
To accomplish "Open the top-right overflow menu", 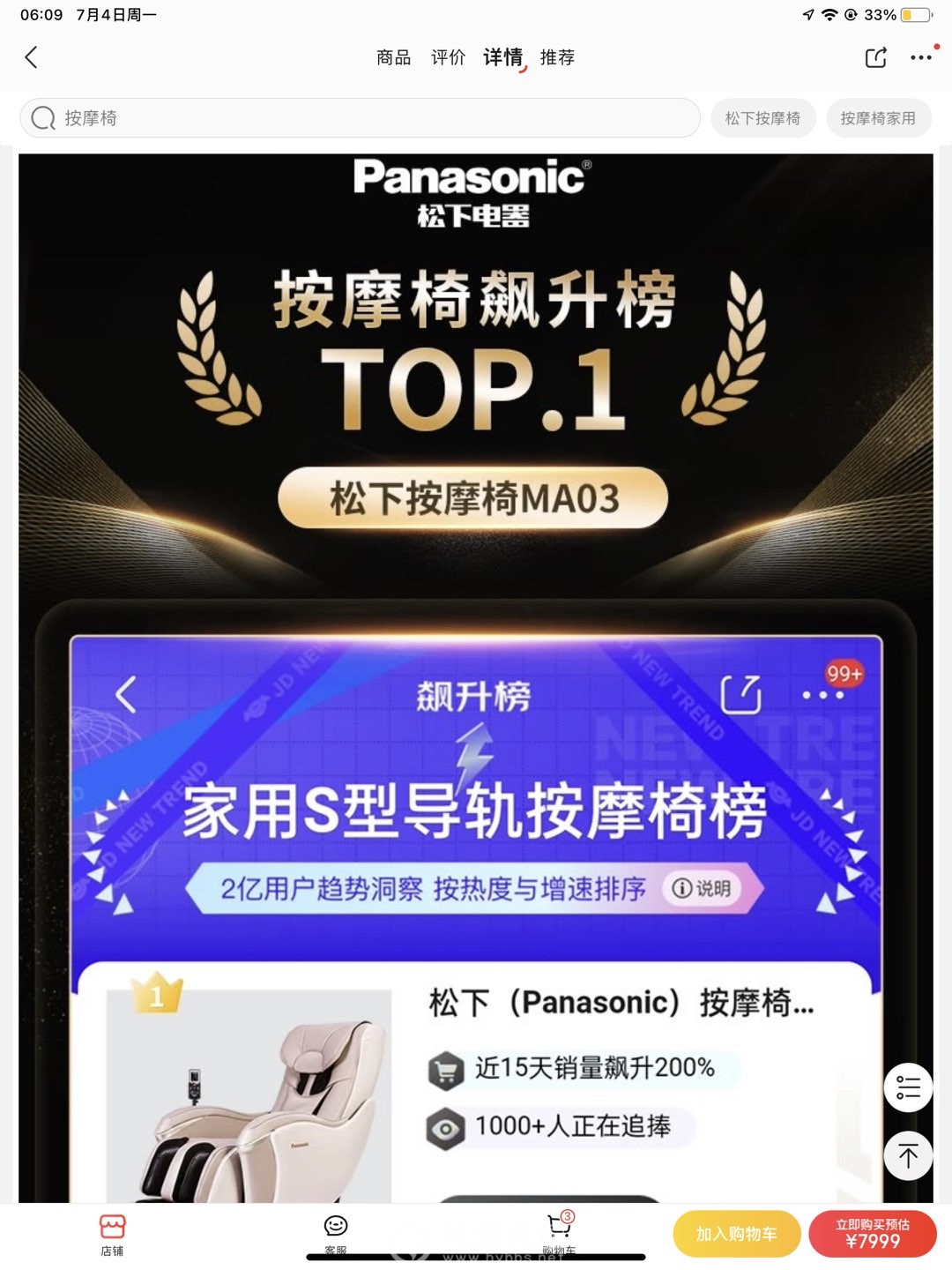I will [x=921, y=58].
